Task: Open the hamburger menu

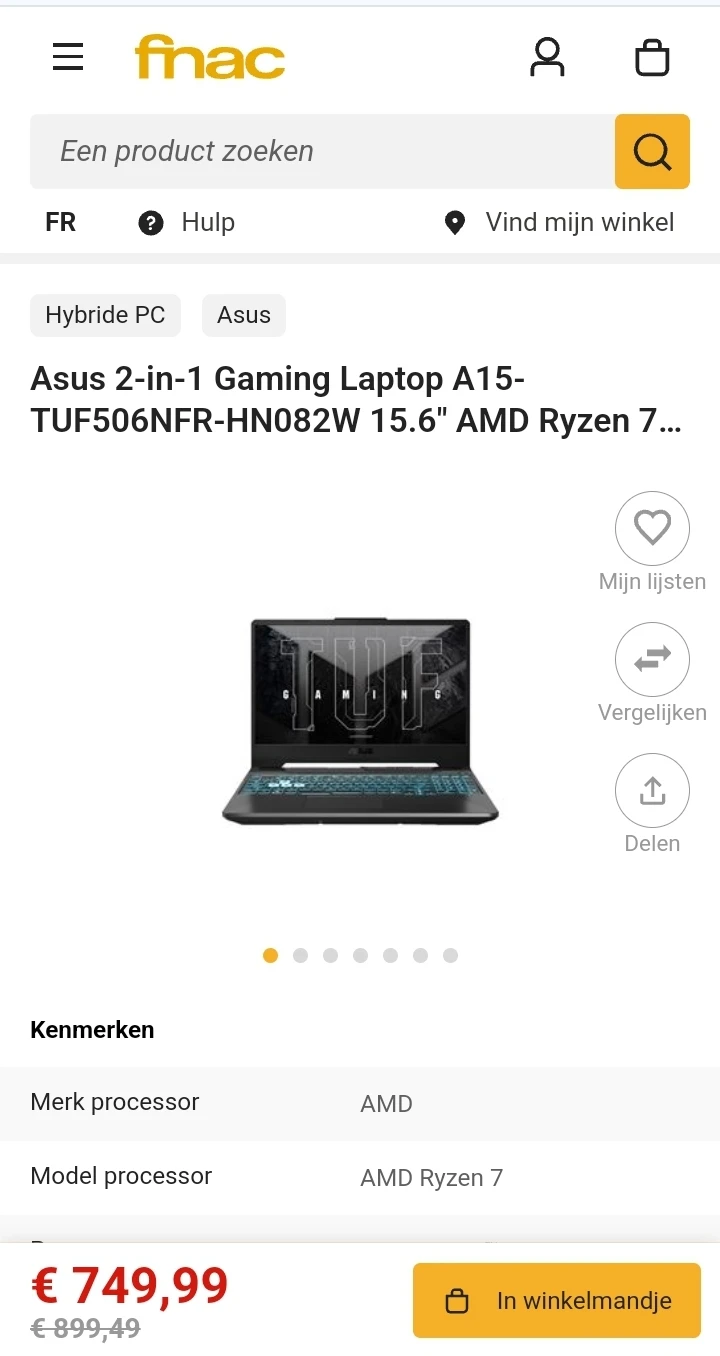Action: click(x=68, y=57)
